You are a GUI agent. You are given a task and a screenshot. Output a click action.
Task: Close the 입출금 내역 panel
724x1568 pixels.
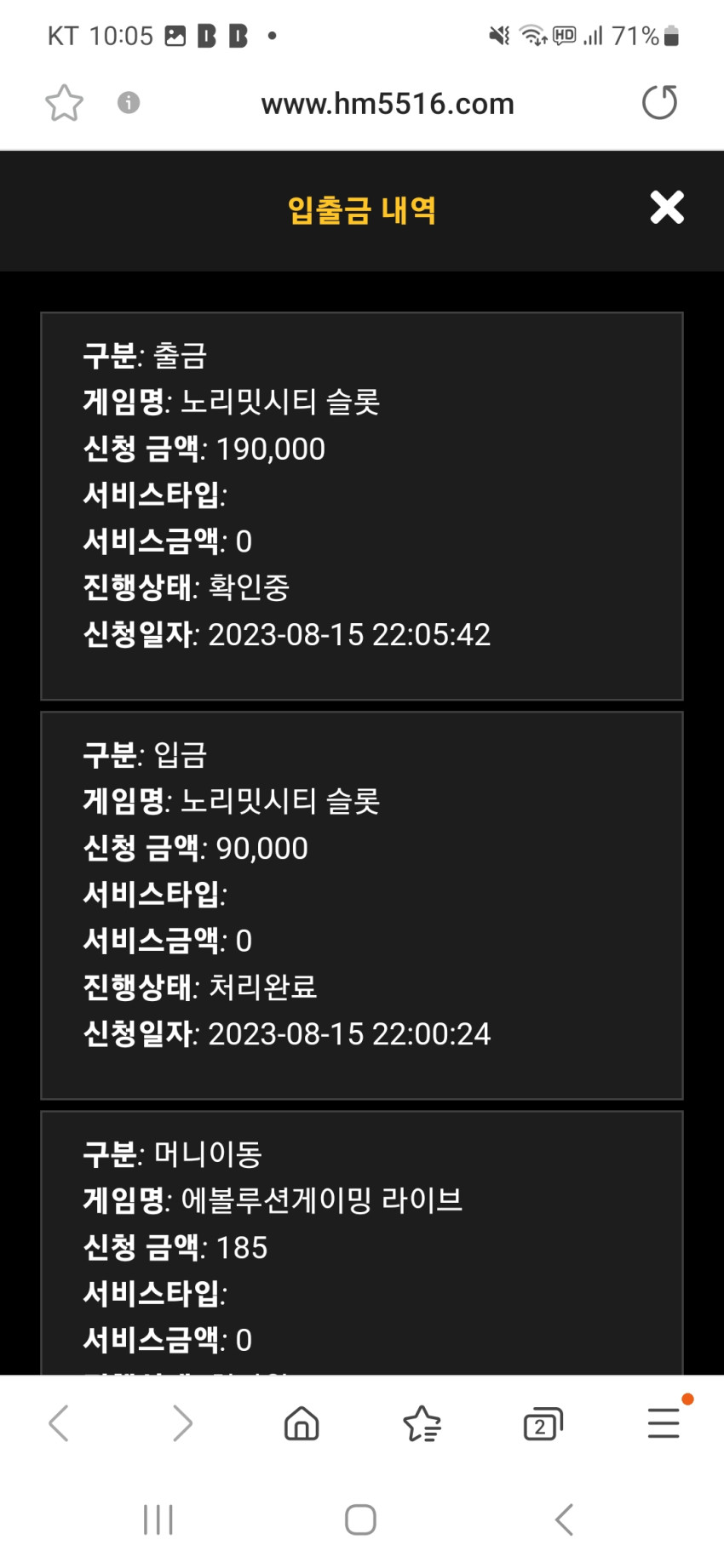tap(667, 207)
